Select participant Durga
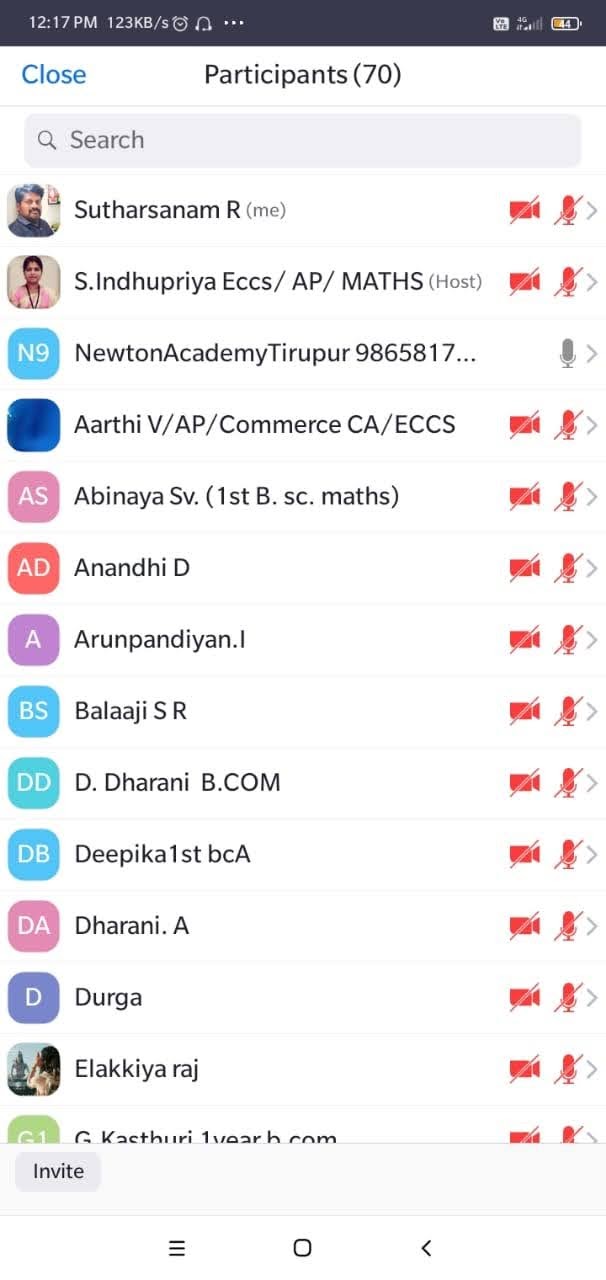This screenshot has height=1280, width=606. pyautogui.click(x=302, y=997)
